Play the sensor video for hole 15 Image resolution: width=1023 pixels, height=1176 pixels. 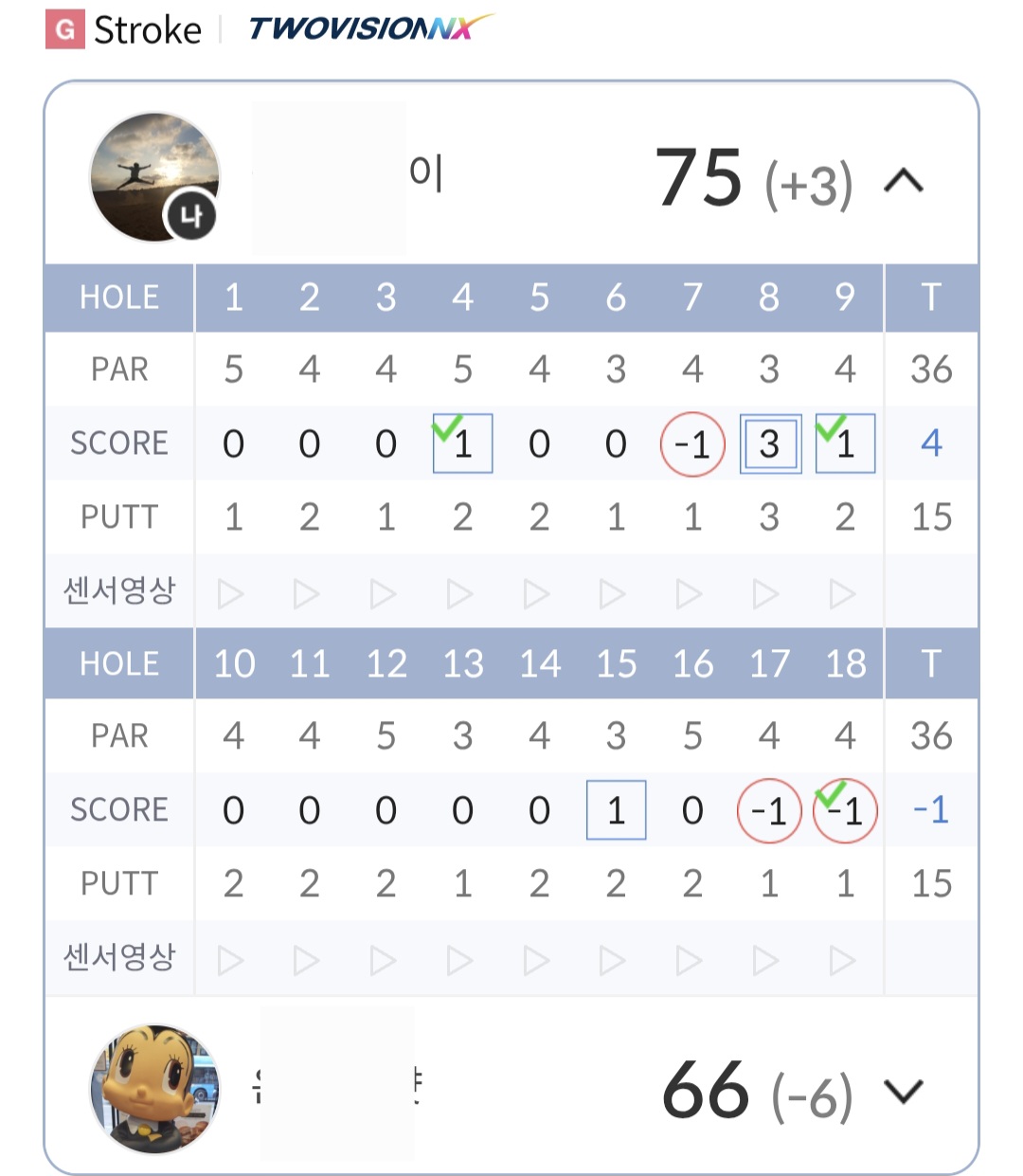tap(613, 961)
